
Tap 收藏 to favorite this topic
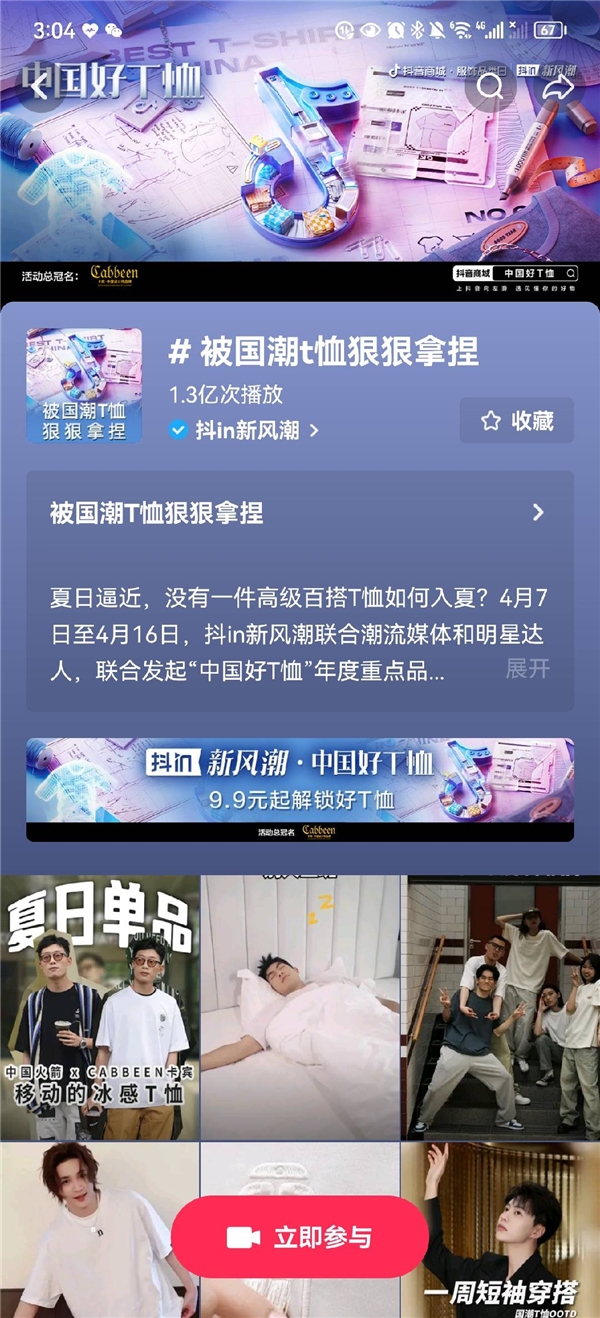click(x=517, y=421)
